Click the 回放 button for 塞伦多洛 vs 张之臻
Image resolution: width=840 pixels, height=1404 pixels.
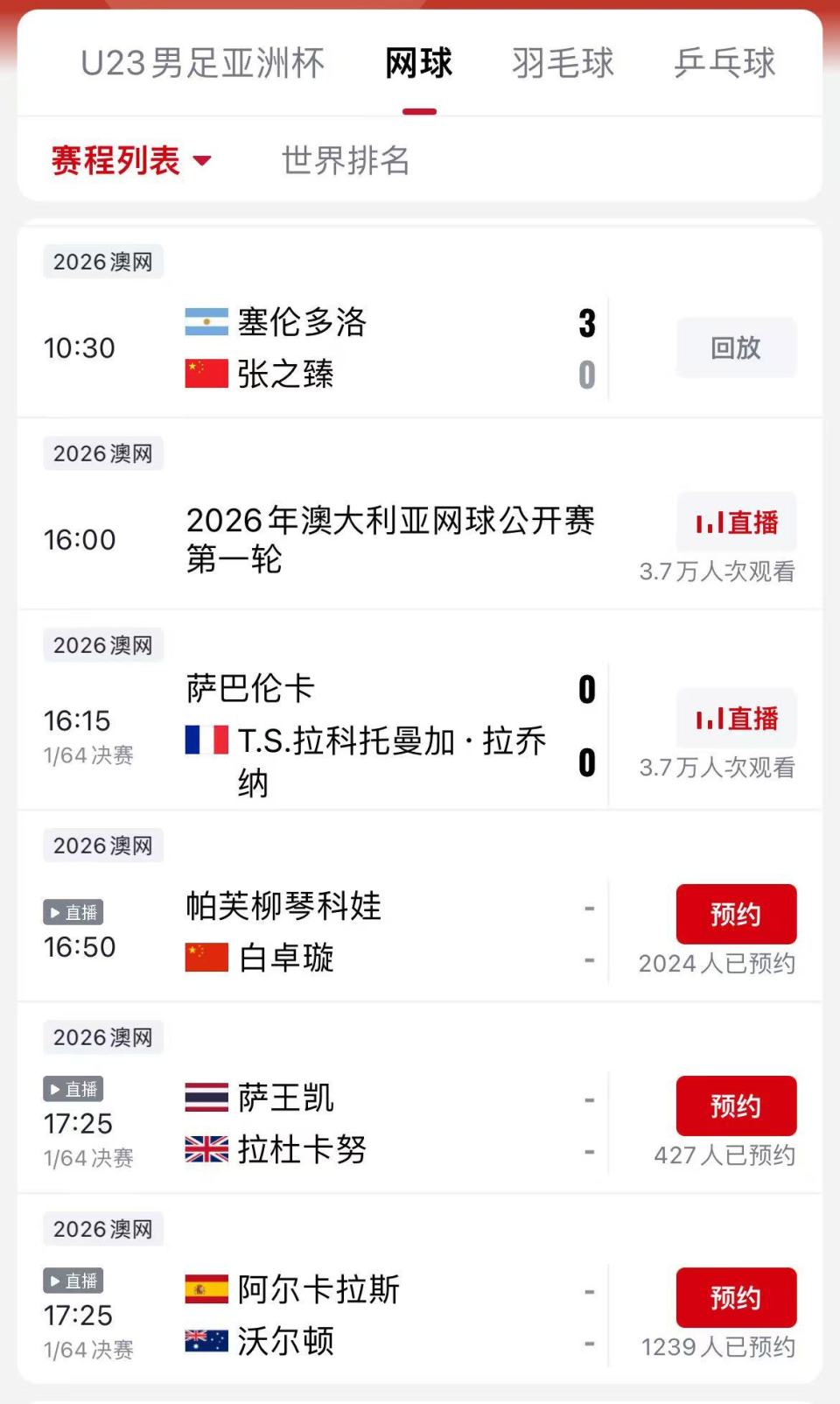[736, 347]
